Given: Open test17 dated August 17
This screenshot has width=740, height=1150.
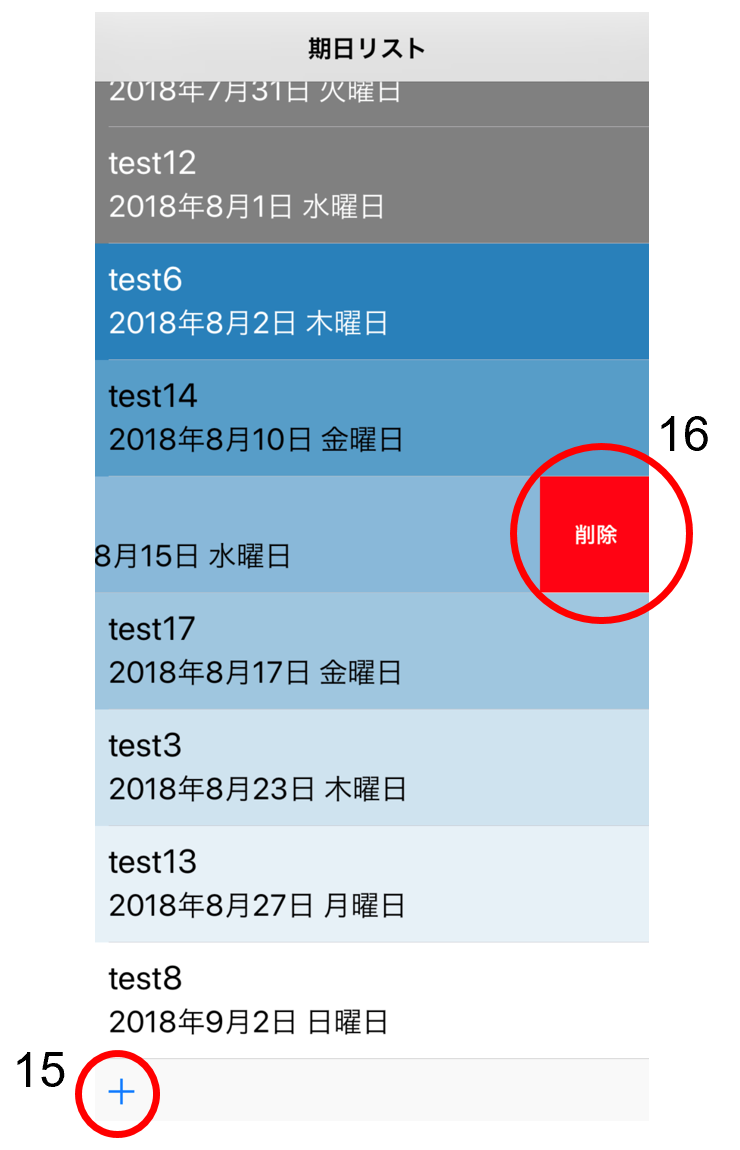Looking at the screenshot, I should coord(371,650).
